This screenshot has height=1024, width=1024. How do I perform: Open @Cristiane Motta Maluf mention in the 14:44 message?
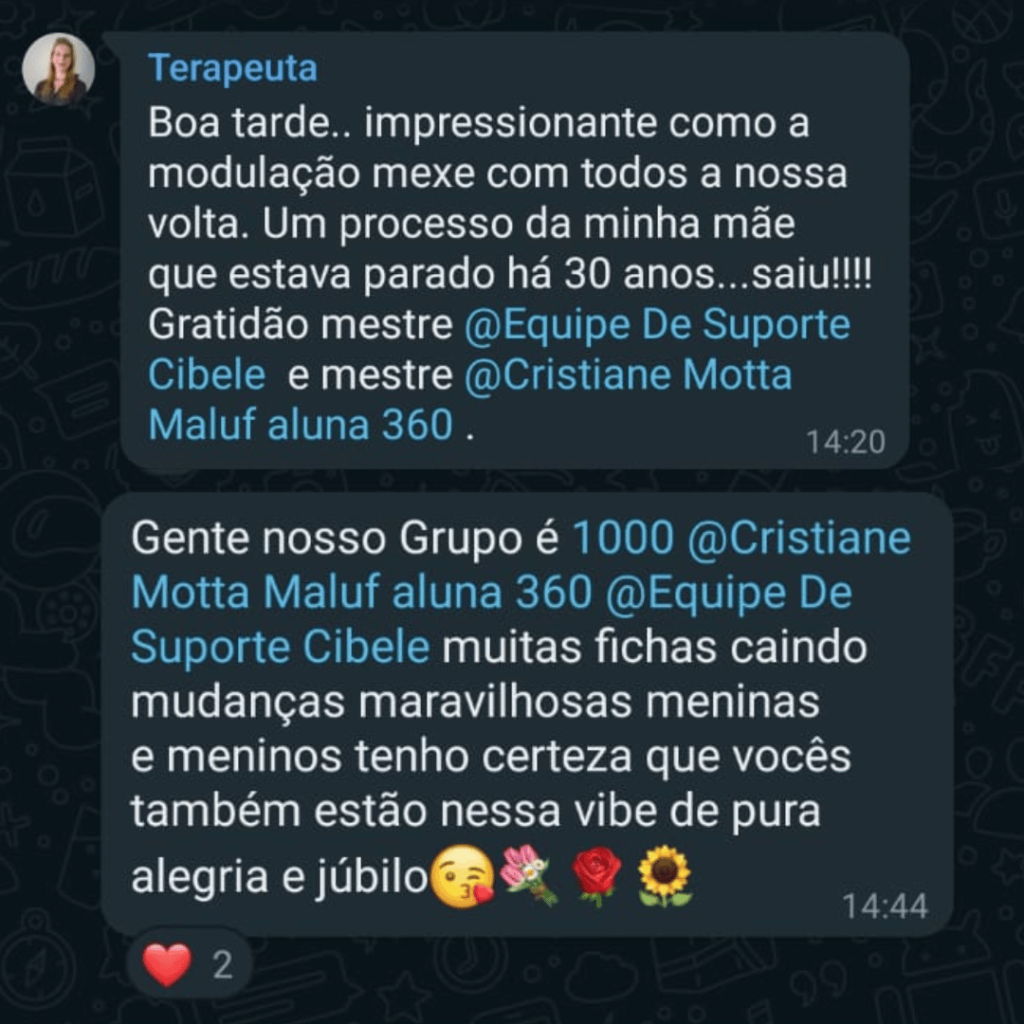click(x=800, y=539)
